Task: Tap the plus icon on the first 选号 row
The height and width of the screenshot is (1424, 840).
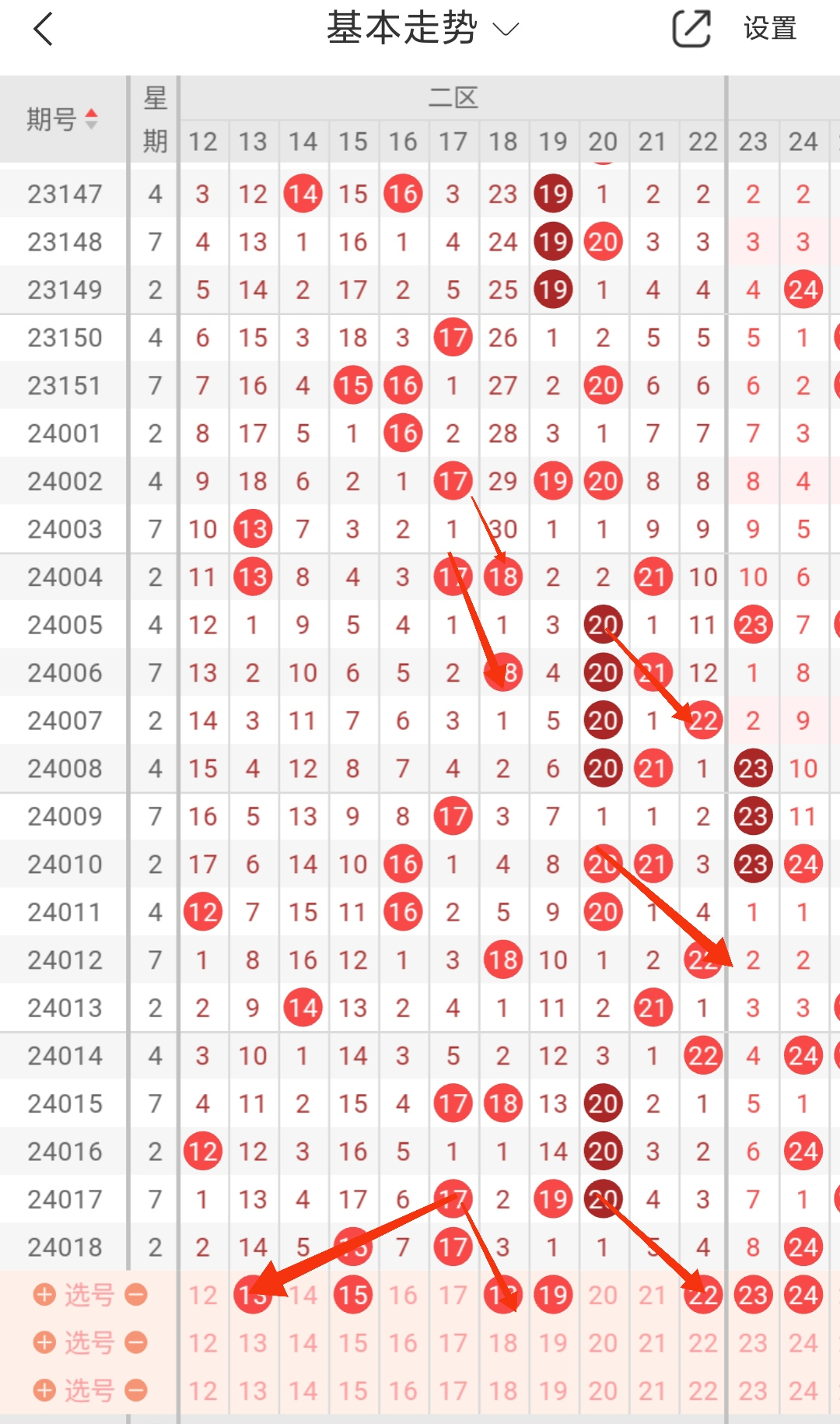Action: coord(43,1295)
